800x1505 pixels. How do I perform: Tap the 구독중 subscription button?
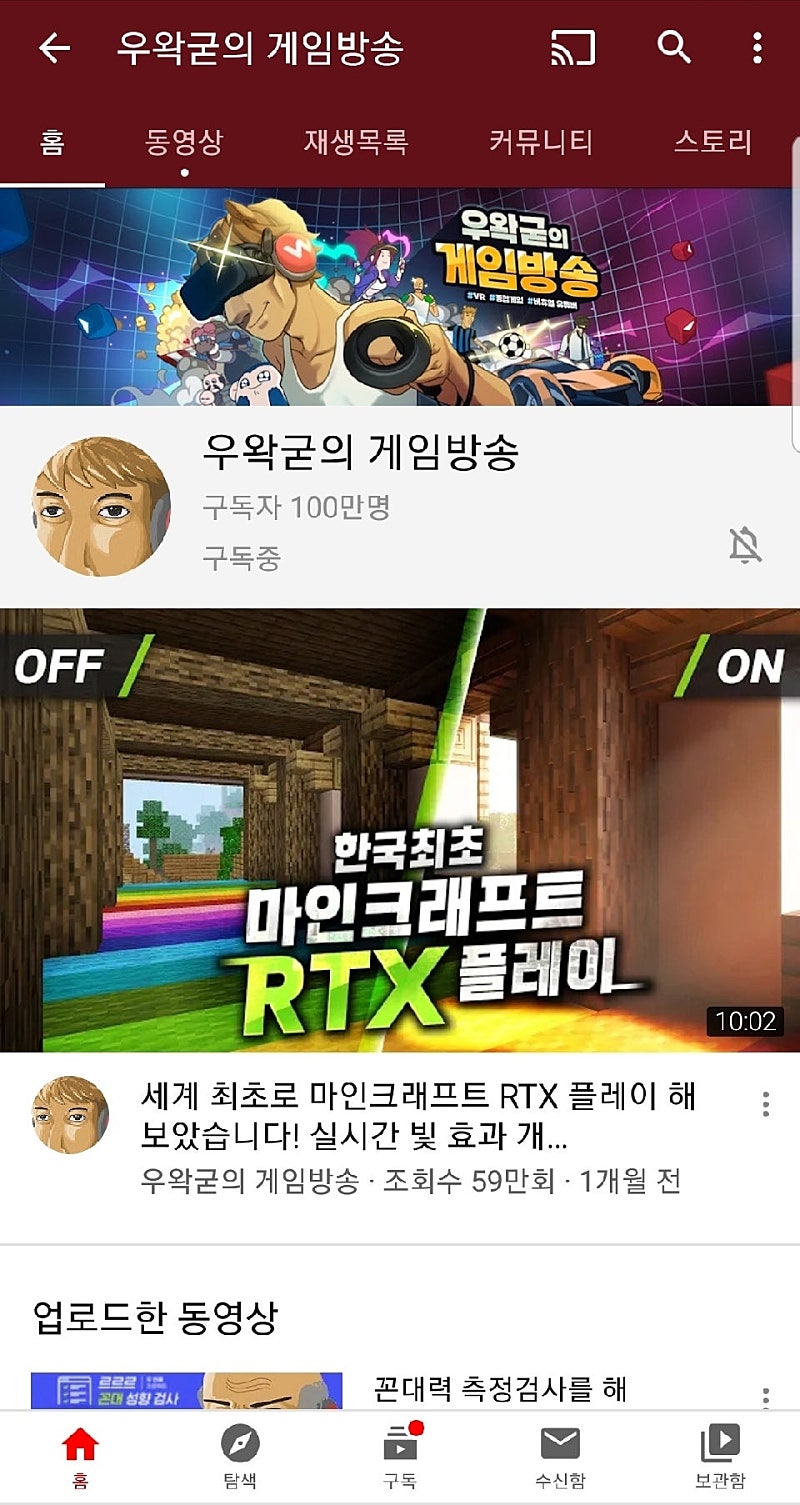click(x=241, y=558)
